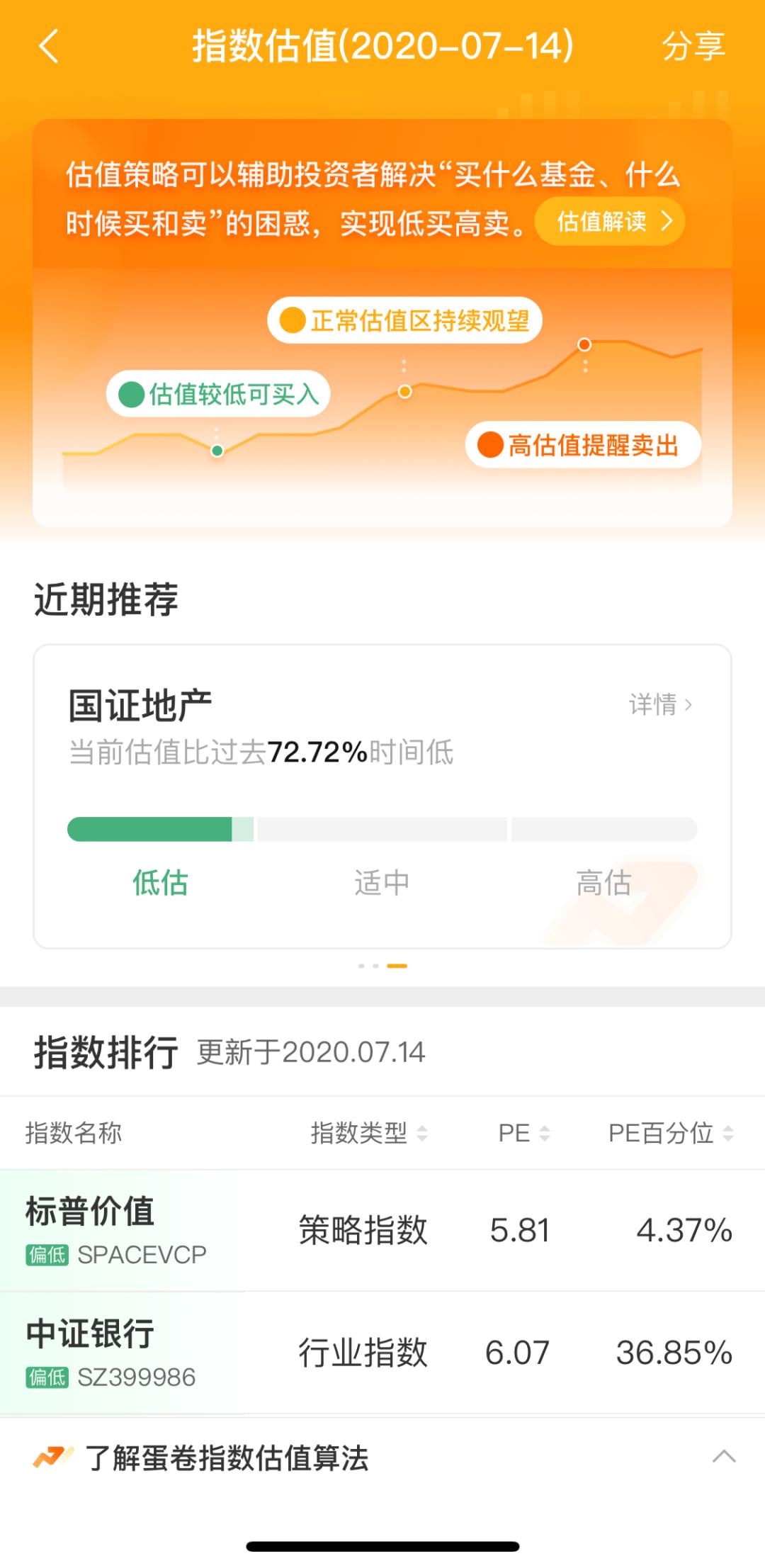Click the sort icon next to PE
The width and height of the screenshot is (765, 1568).
tap(544, 1134)
